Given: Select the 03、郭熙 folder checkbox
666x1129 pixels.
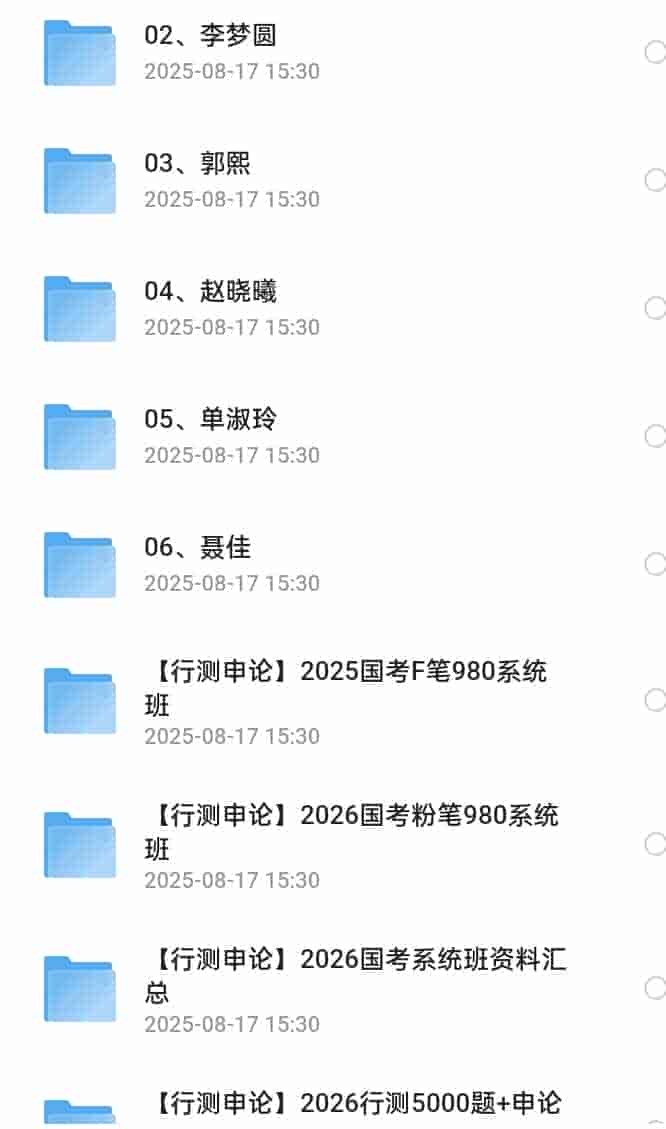Looking at the screenshot, I should [654, 180].
